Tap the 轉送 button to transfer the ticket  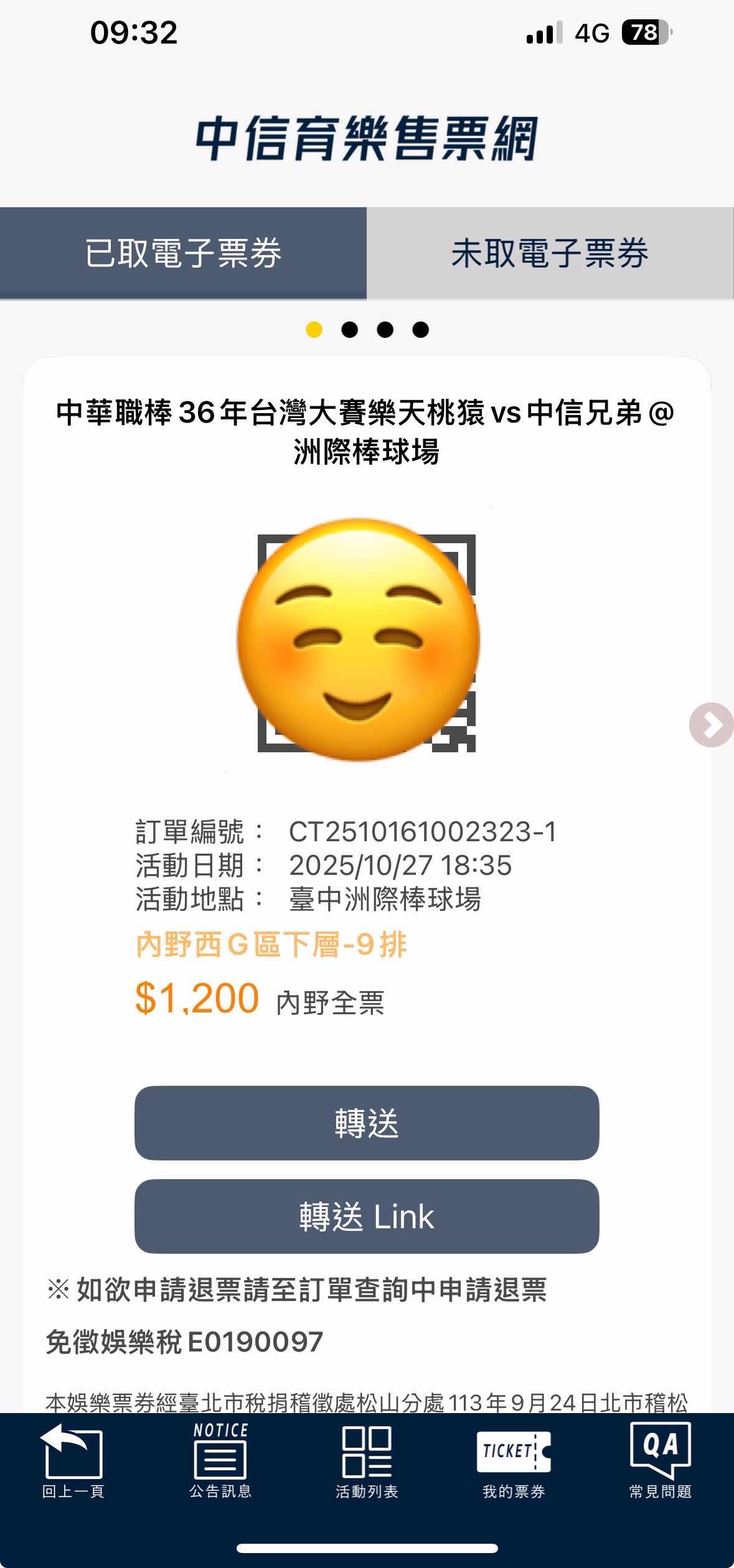[367, 1122]
